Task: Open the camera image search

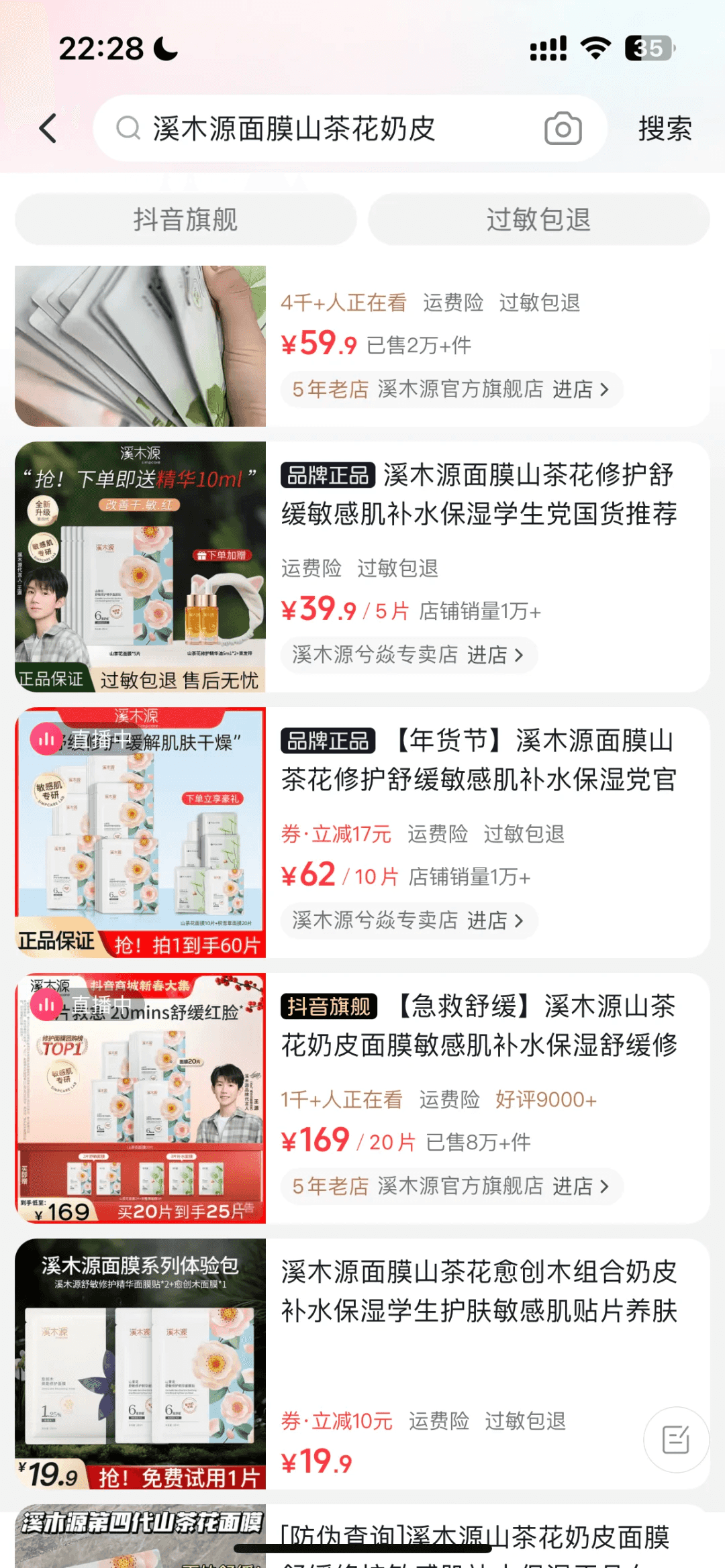Action: click(563, 128)
